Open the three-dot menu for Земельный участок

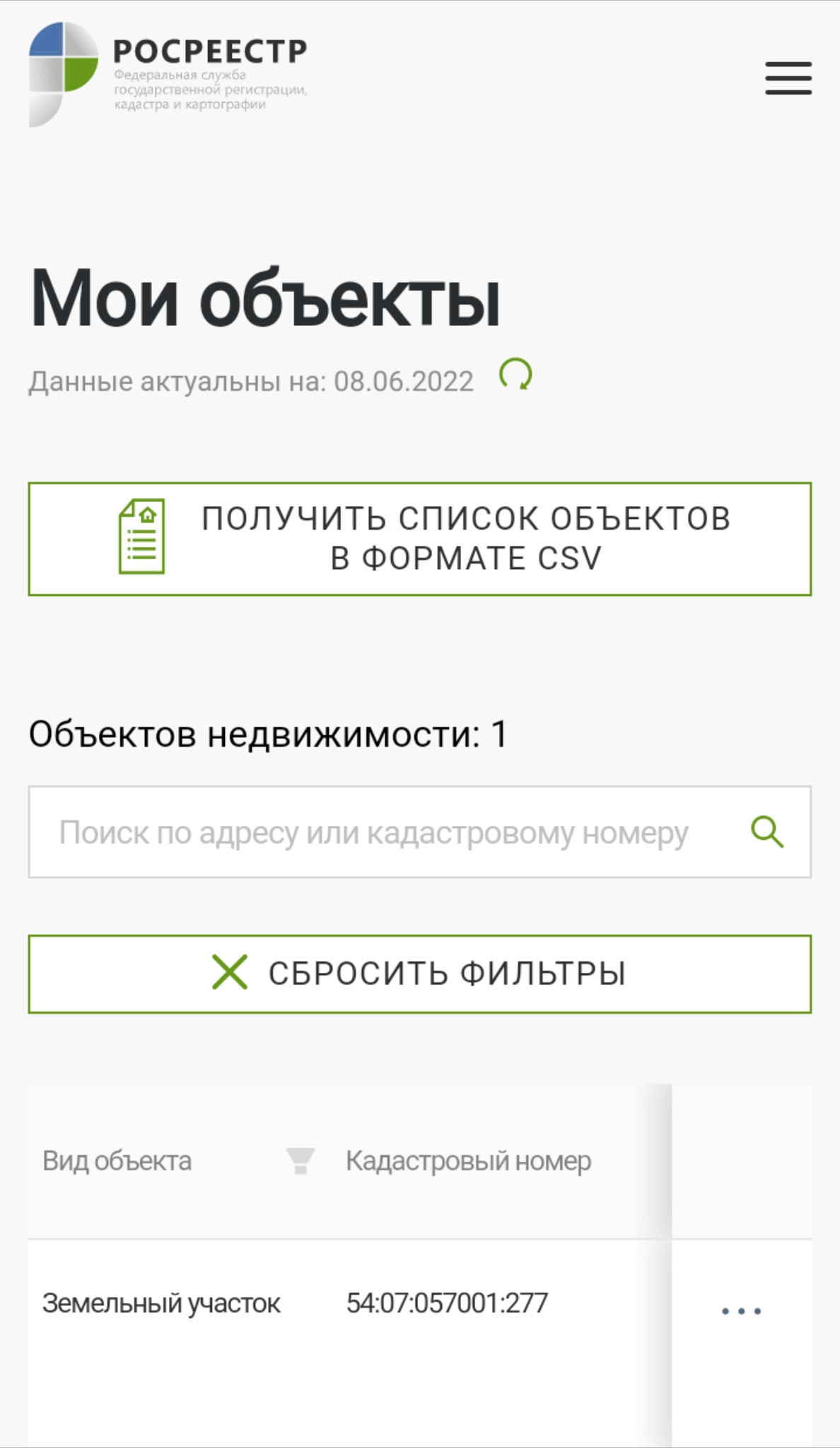click(741, 1311)
